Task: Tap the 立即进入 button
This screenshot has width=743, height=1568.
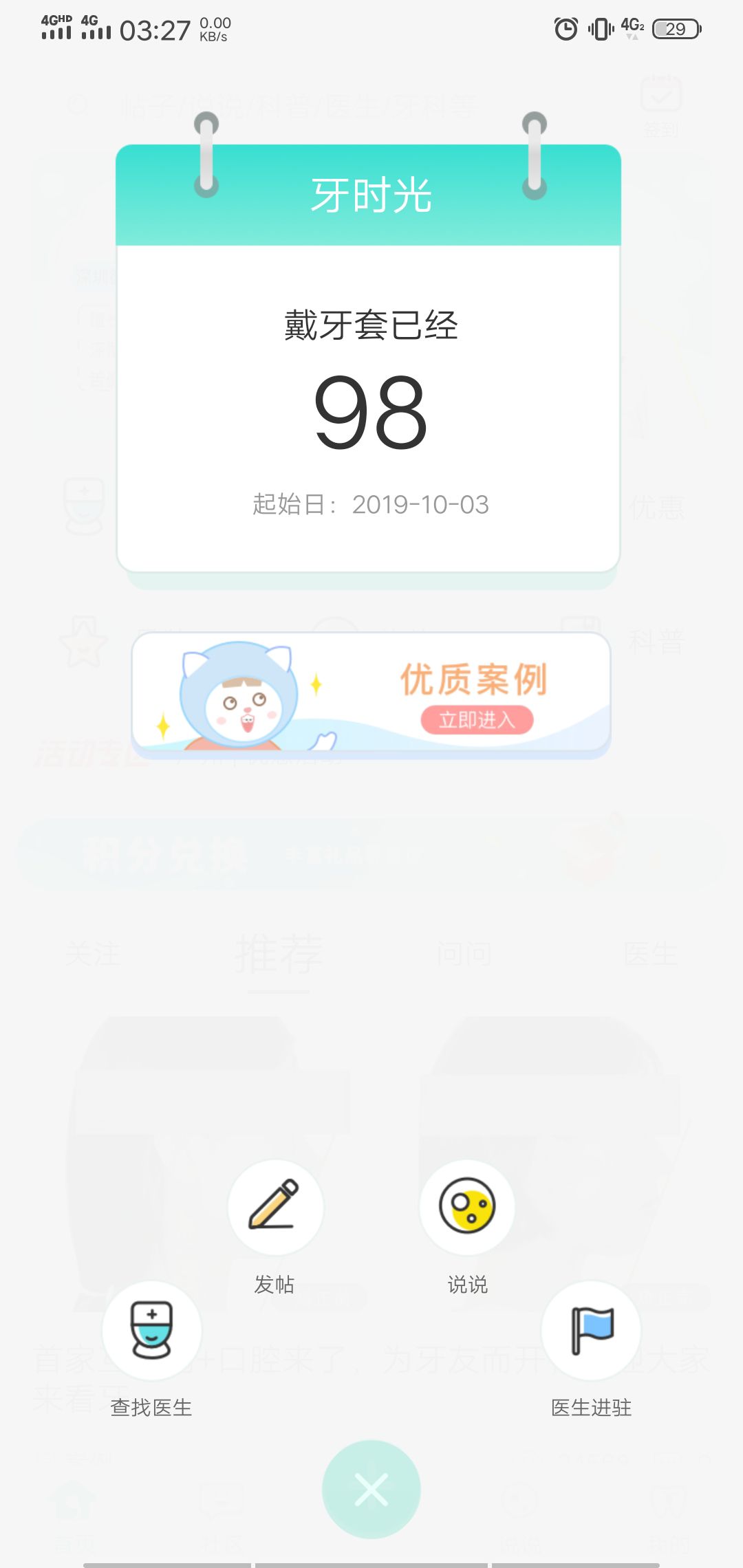Action: 477,720
